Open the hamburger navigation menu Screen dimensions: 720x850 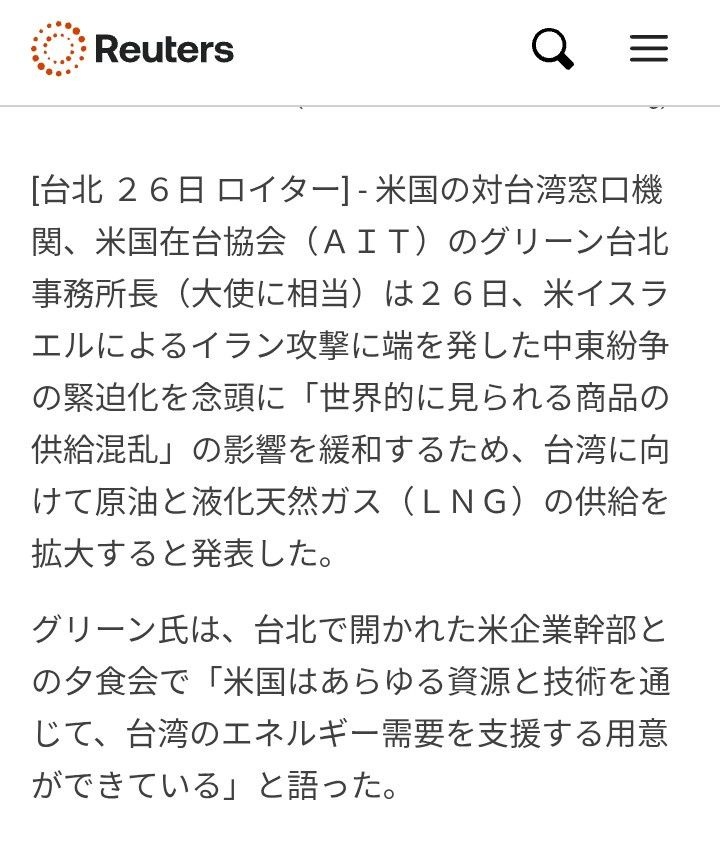pos(648,48)
